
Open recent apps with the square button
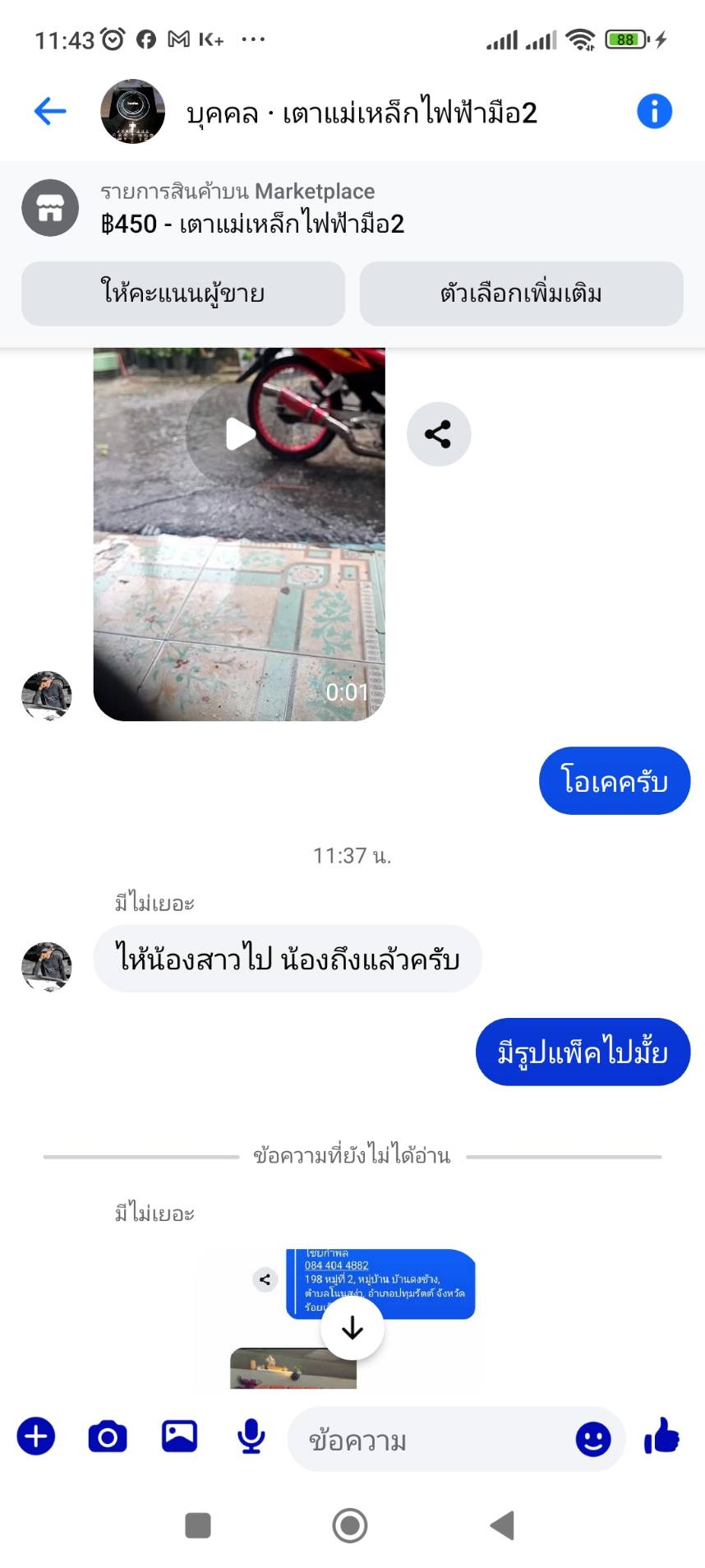pos(198,1525)
